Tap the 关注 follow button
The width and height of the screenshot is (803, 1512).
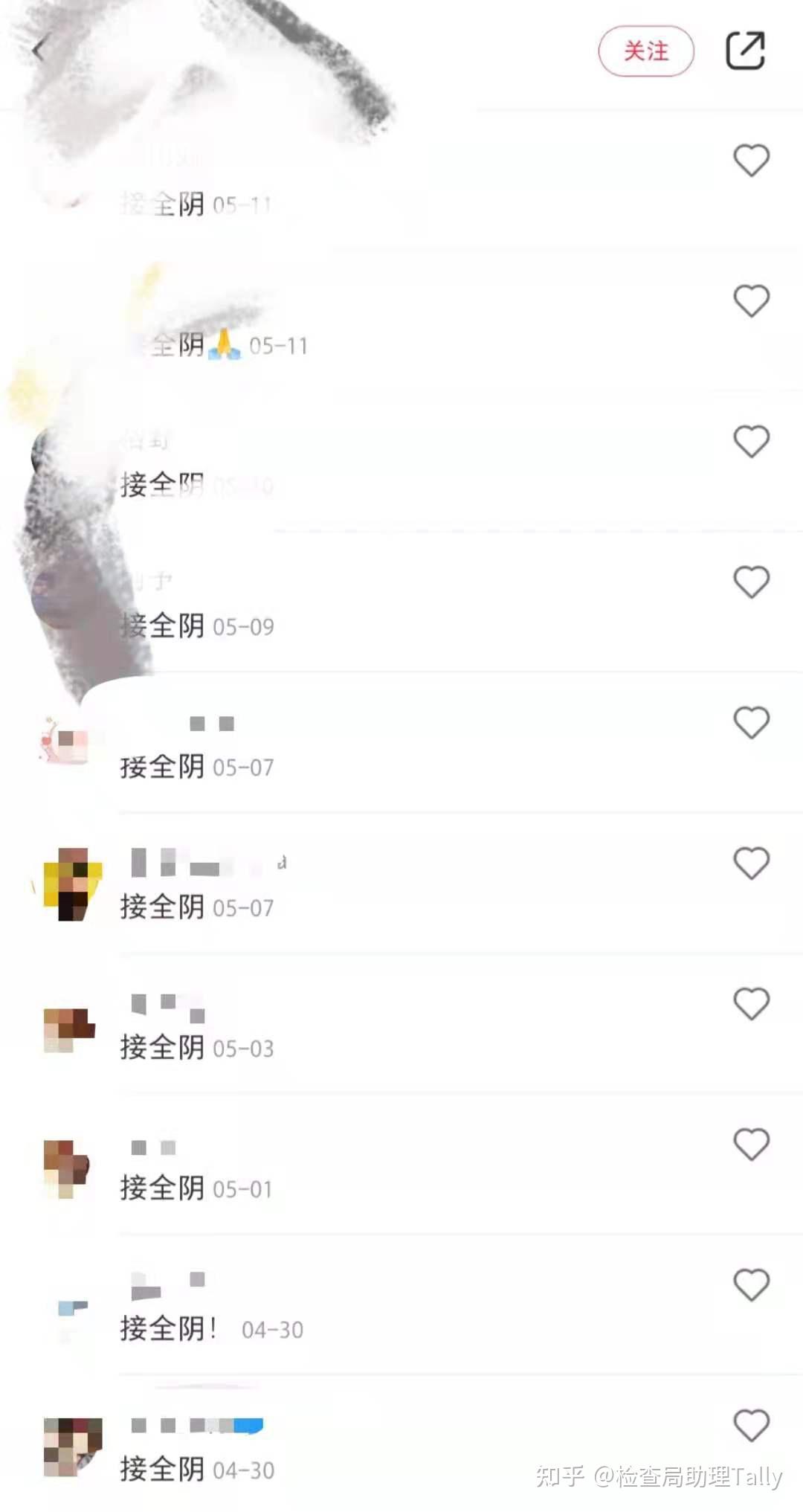645,51
